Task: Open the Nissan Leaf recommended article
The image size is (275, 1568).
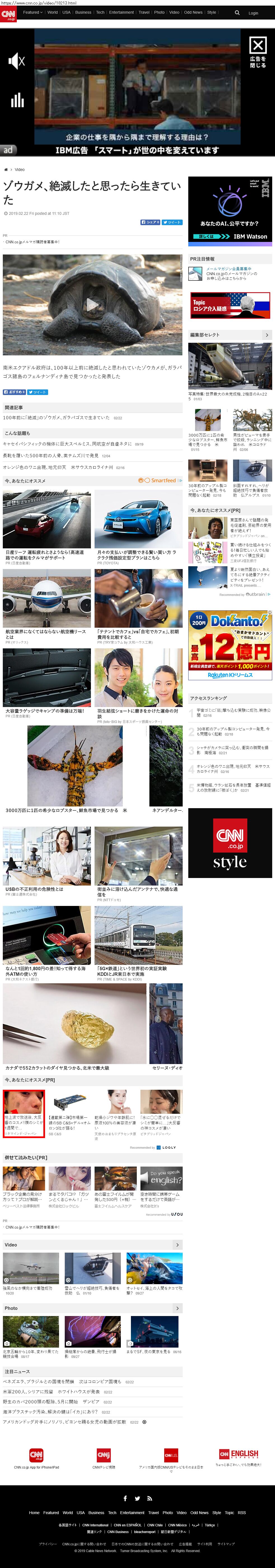Action: (46, 528)
